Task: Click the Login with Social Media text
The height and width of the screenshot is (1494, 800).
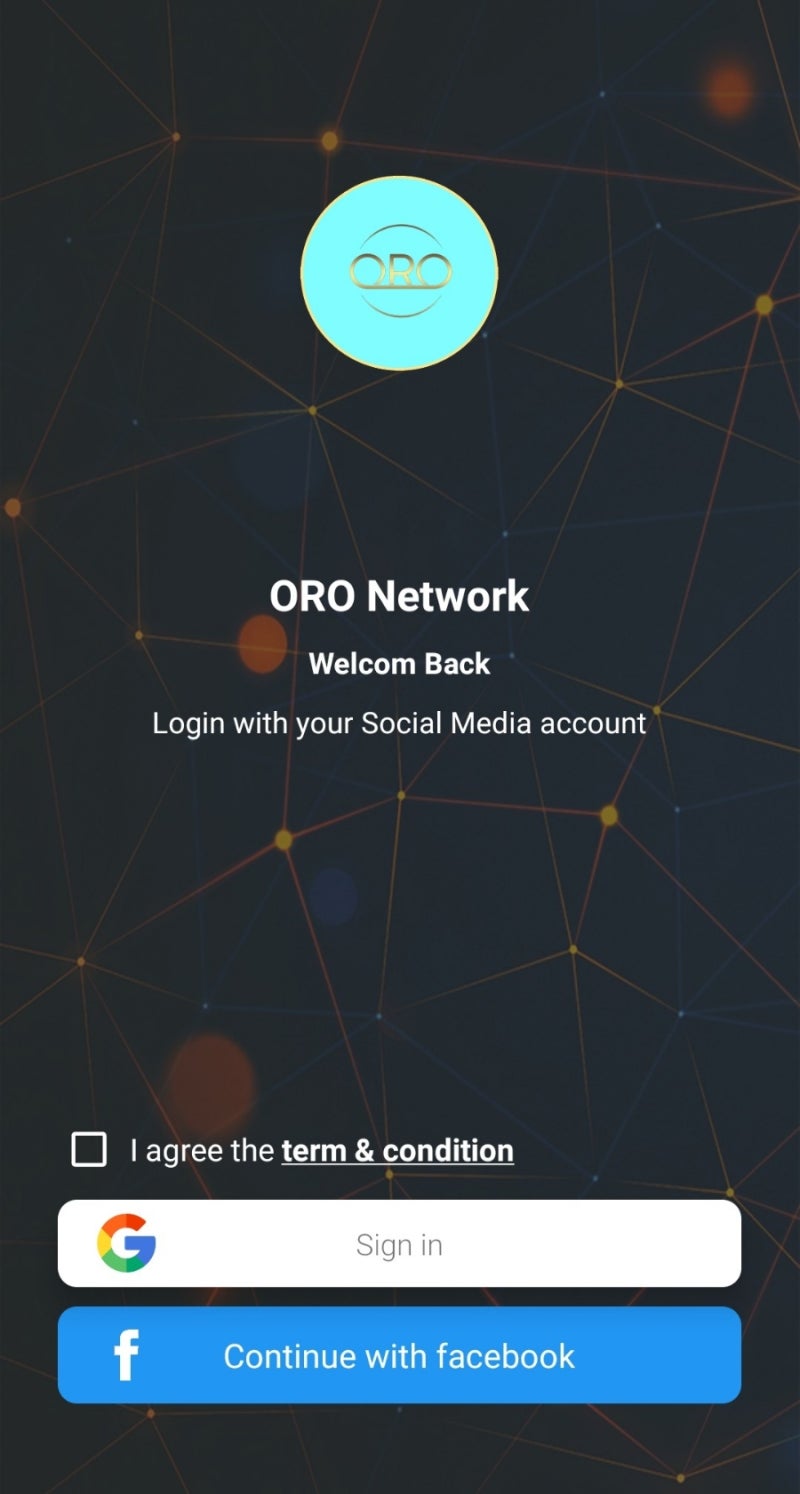Action: [399, 723]
